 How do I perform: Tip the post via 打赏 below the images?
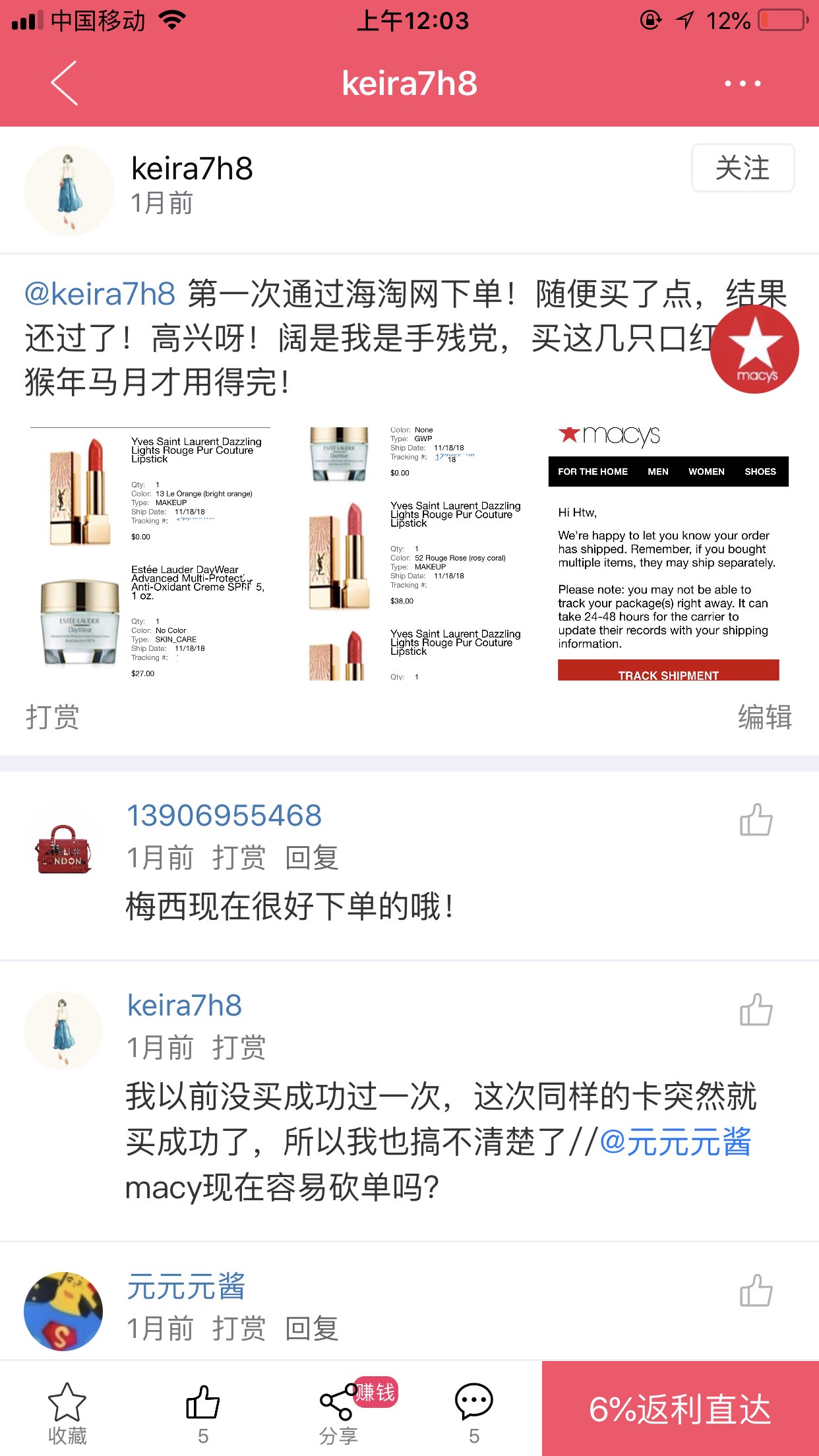pyautogui.click(x=53, y=717)
